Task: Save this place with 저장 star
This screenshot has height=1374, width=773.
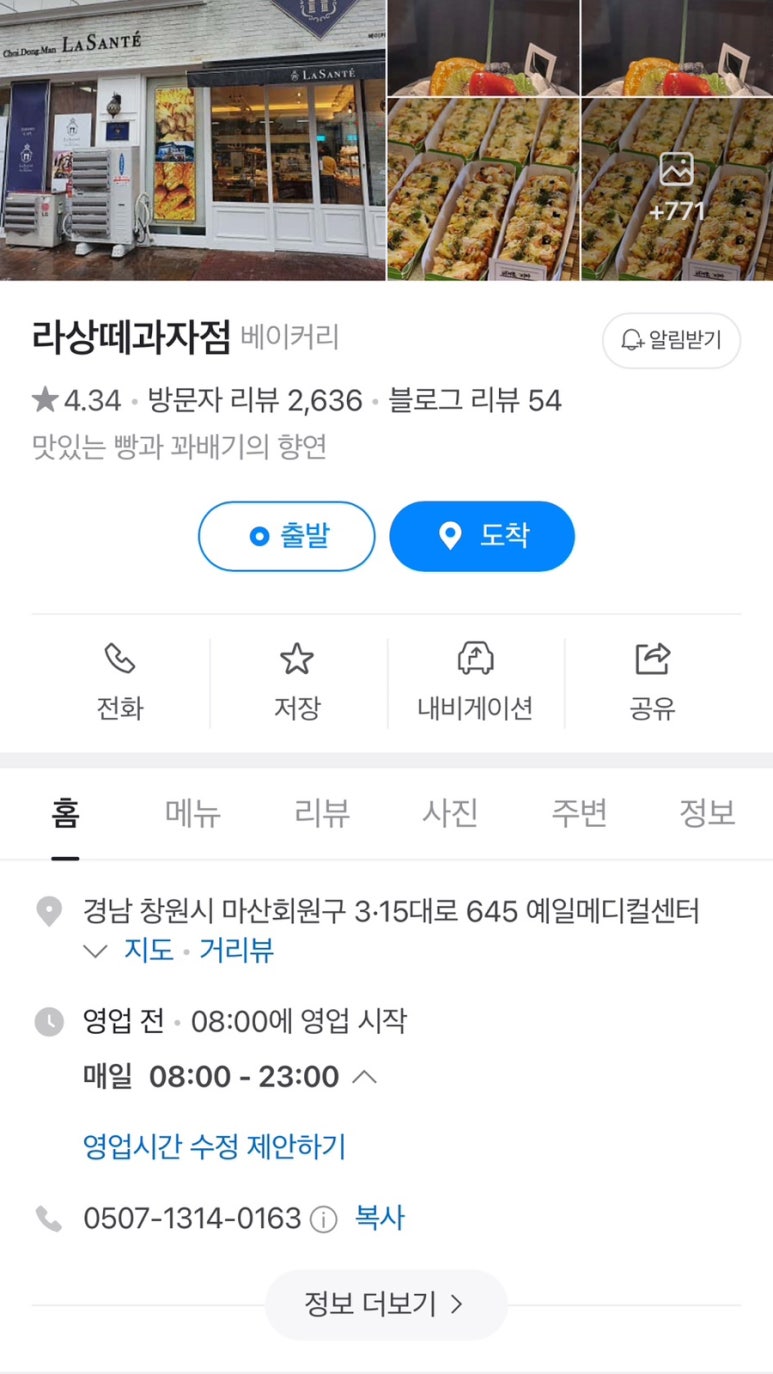Action: coord(297,683)
